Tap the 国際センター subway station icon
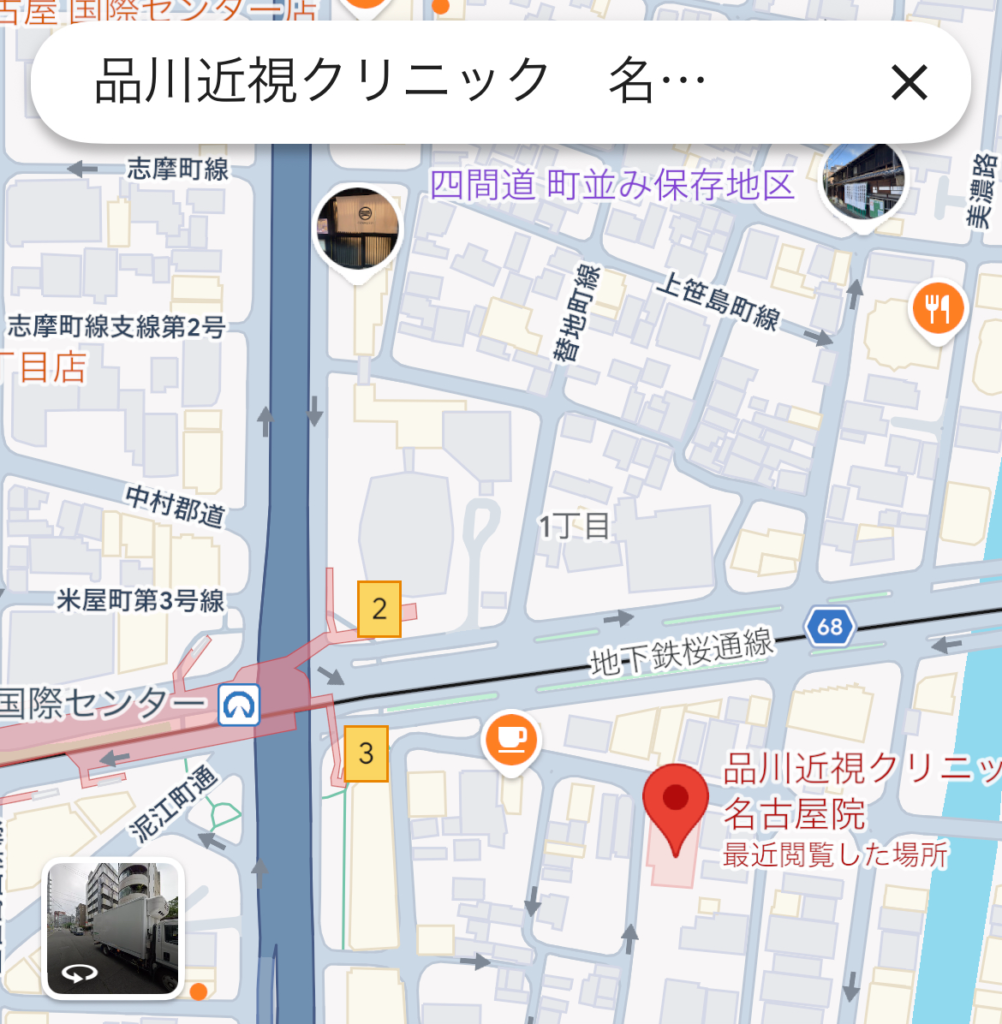1002x1024 pixels. pos(240,706)
